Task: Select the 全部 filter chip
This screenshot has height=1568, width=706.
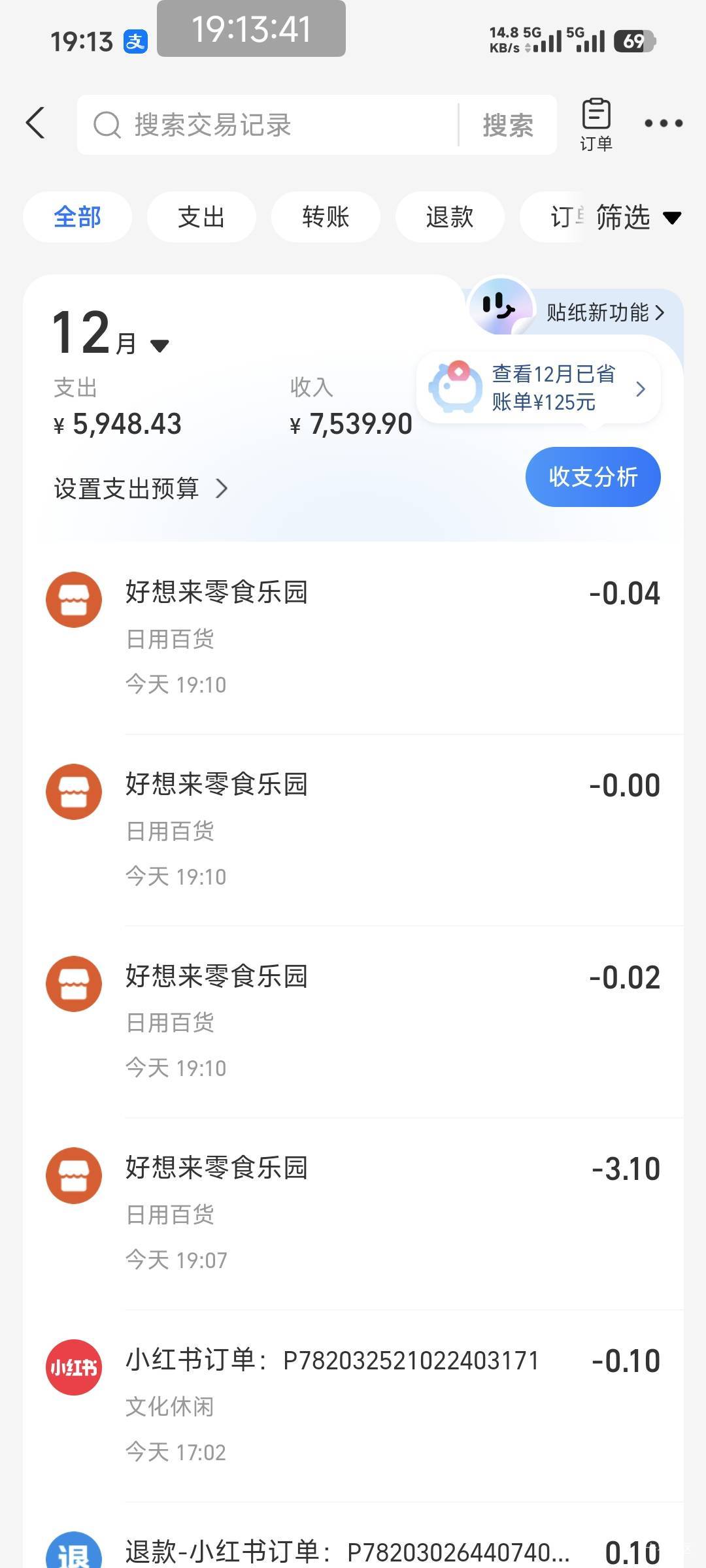Action: point(77,217)
